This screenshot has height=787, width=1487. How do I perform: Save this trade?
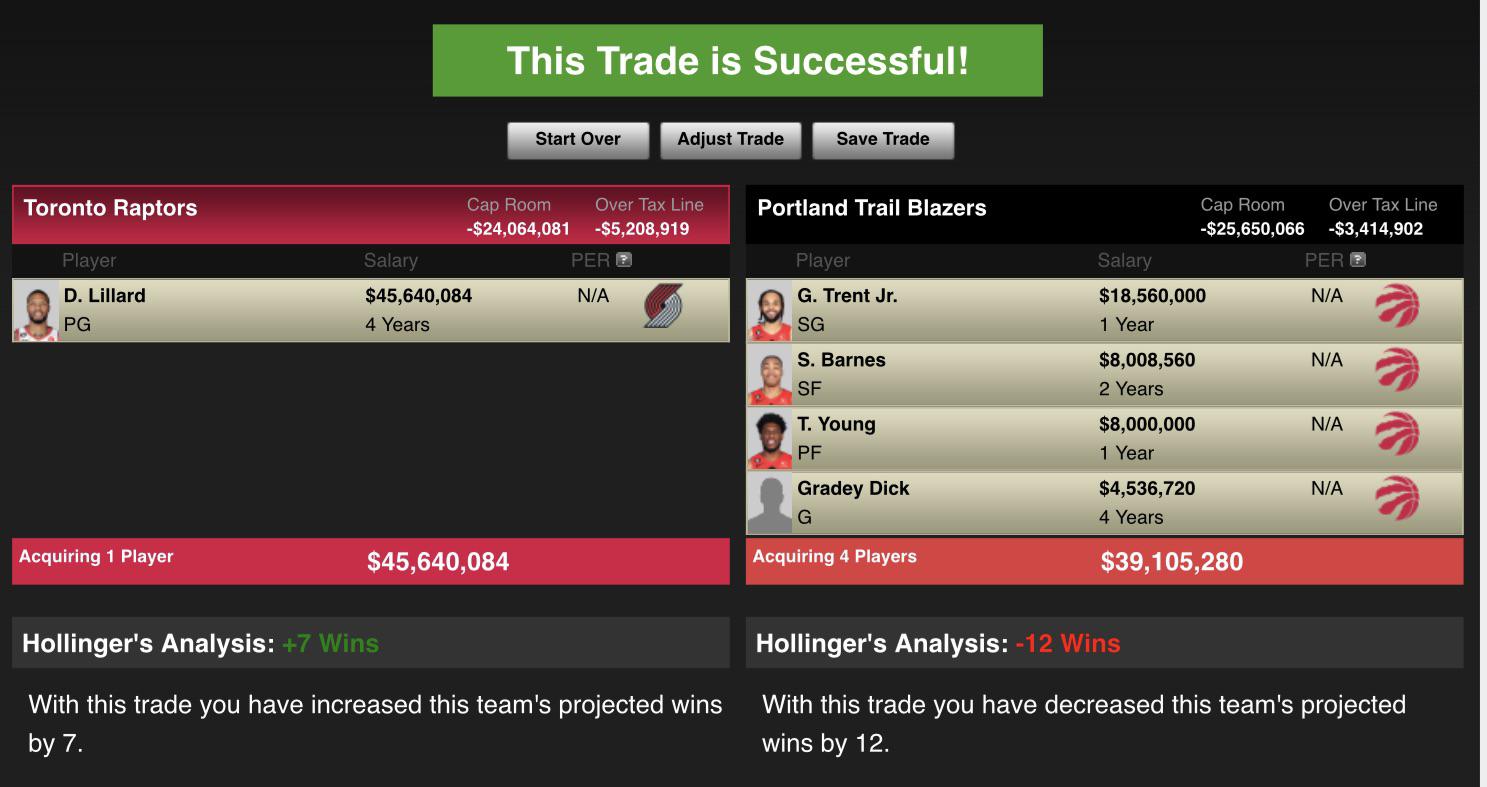click(x=883, y=140)
